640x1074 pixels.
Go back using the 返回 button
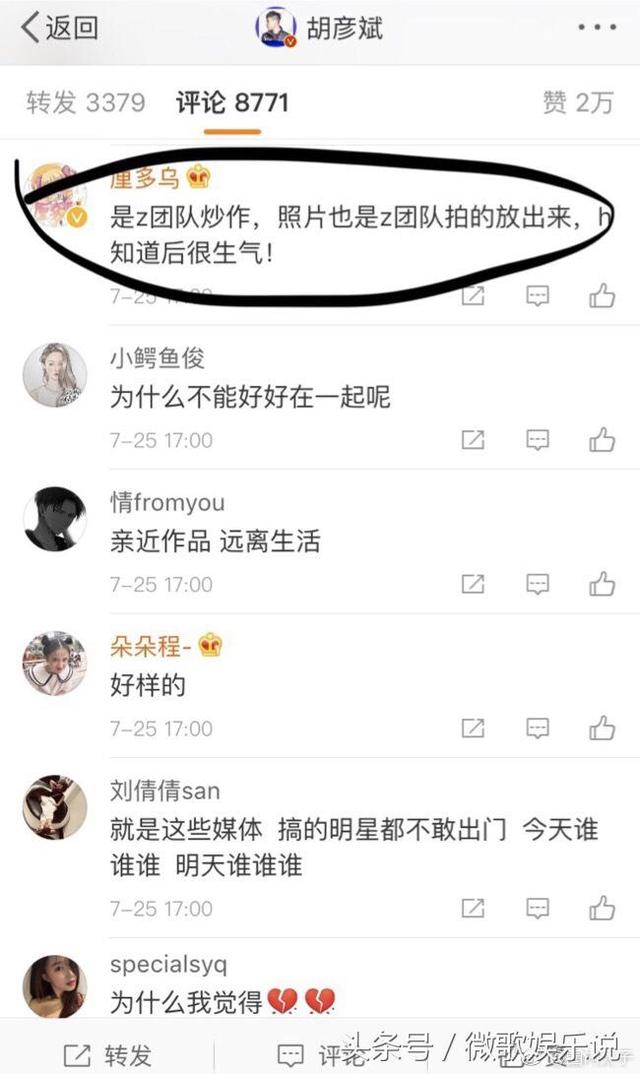[60, 28]
